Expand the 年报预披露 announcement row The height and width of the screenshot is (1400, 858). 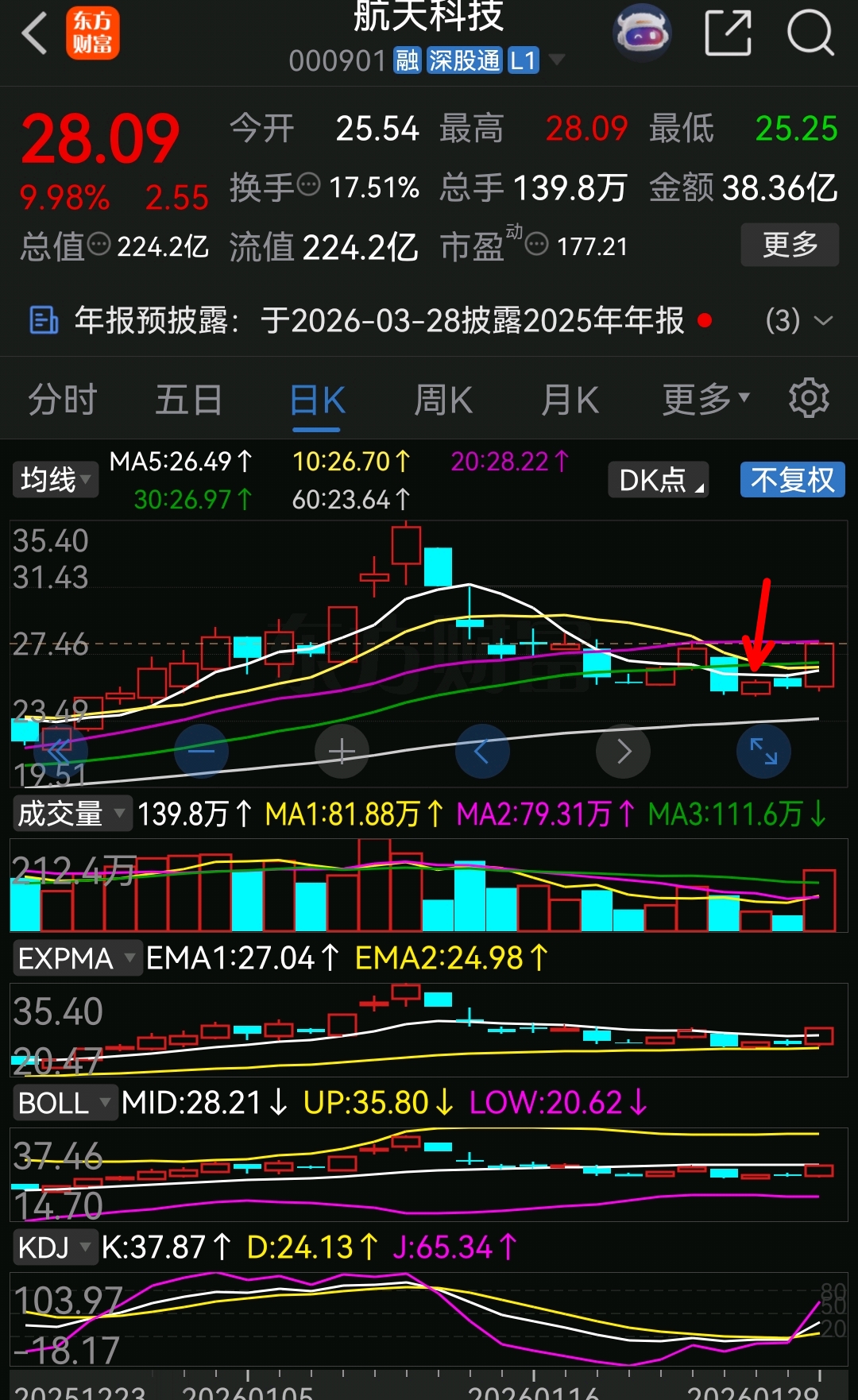tap(823, 321)
